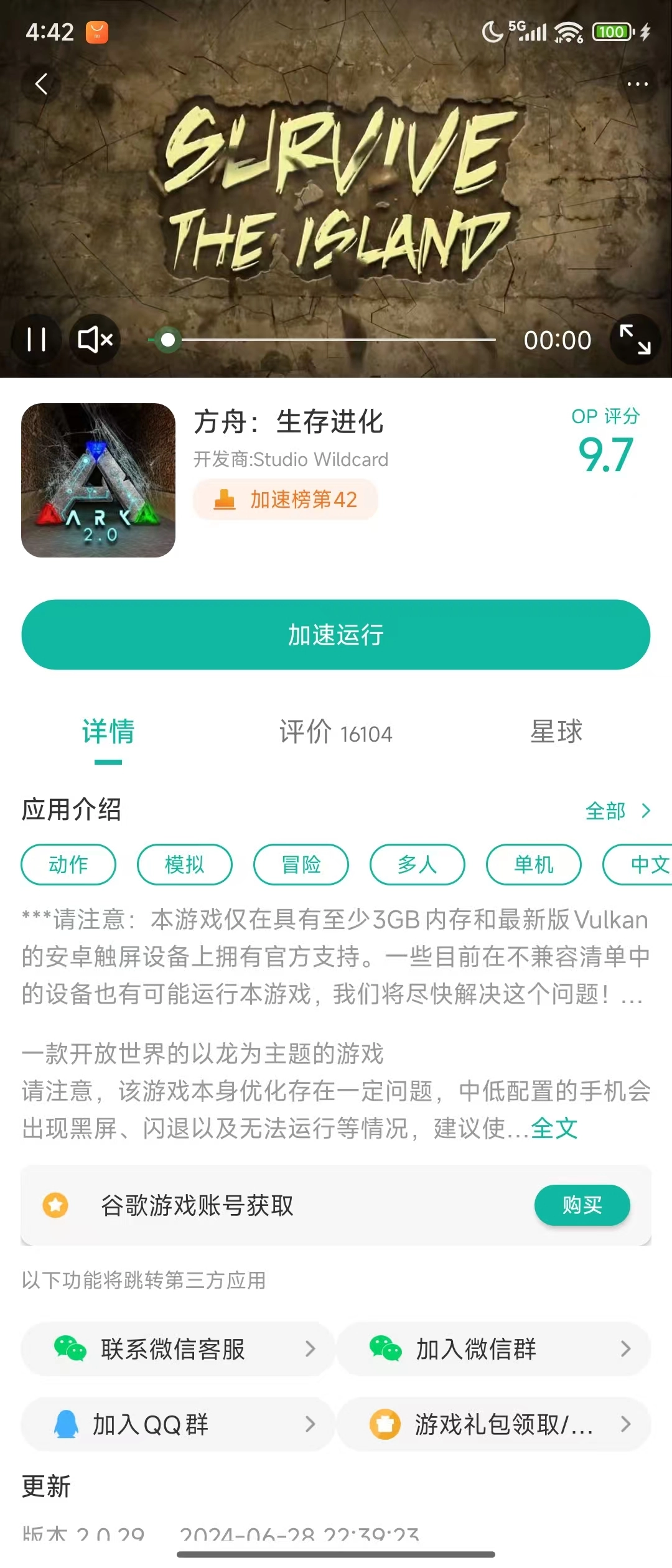This screenshot has width=672, height=1568.
Task: View 全部 app introduction
Action: click(617, 811)
